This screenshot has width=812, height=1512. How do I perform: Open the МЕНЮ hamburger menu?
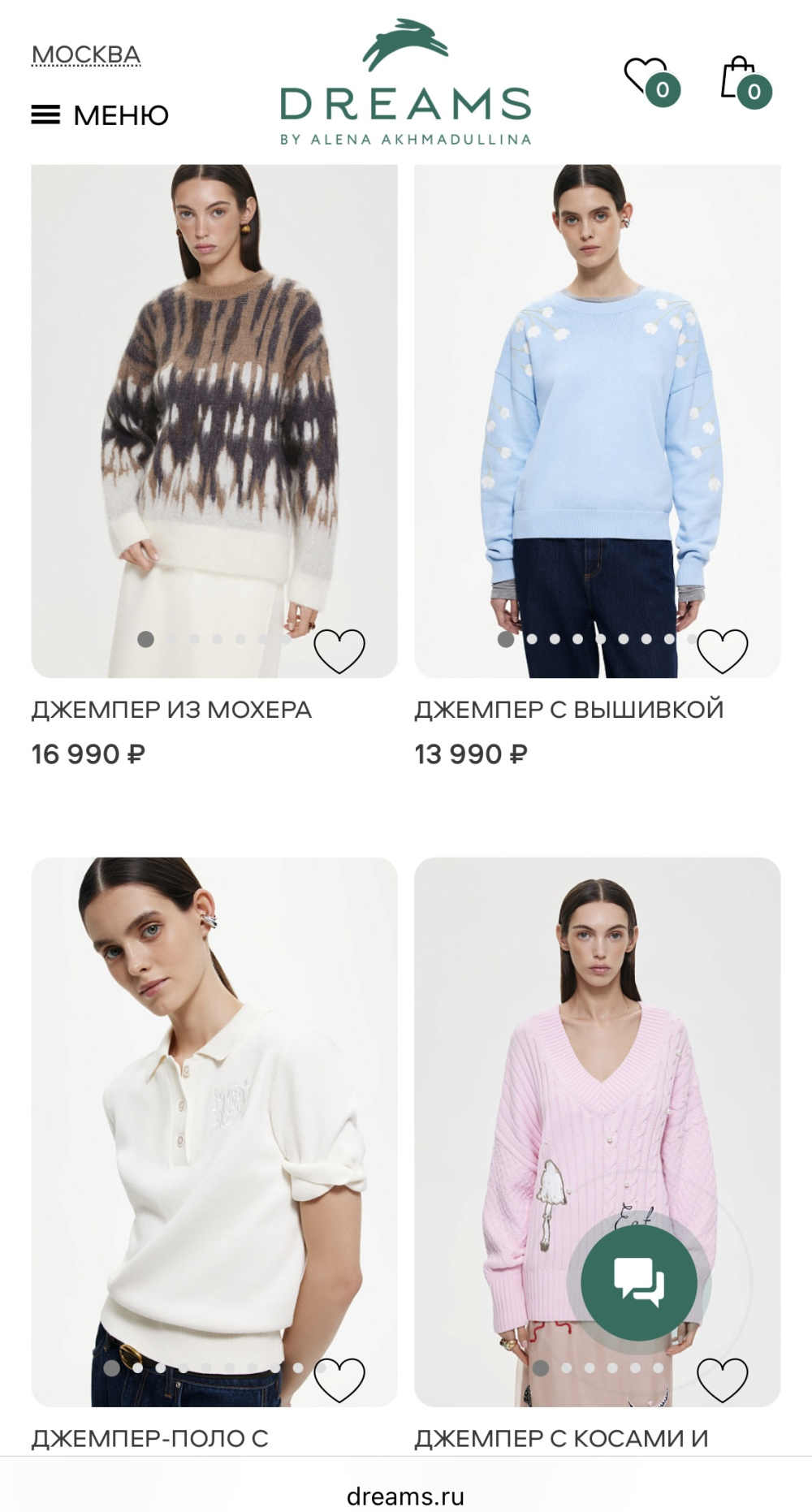(x=99, y=115)
